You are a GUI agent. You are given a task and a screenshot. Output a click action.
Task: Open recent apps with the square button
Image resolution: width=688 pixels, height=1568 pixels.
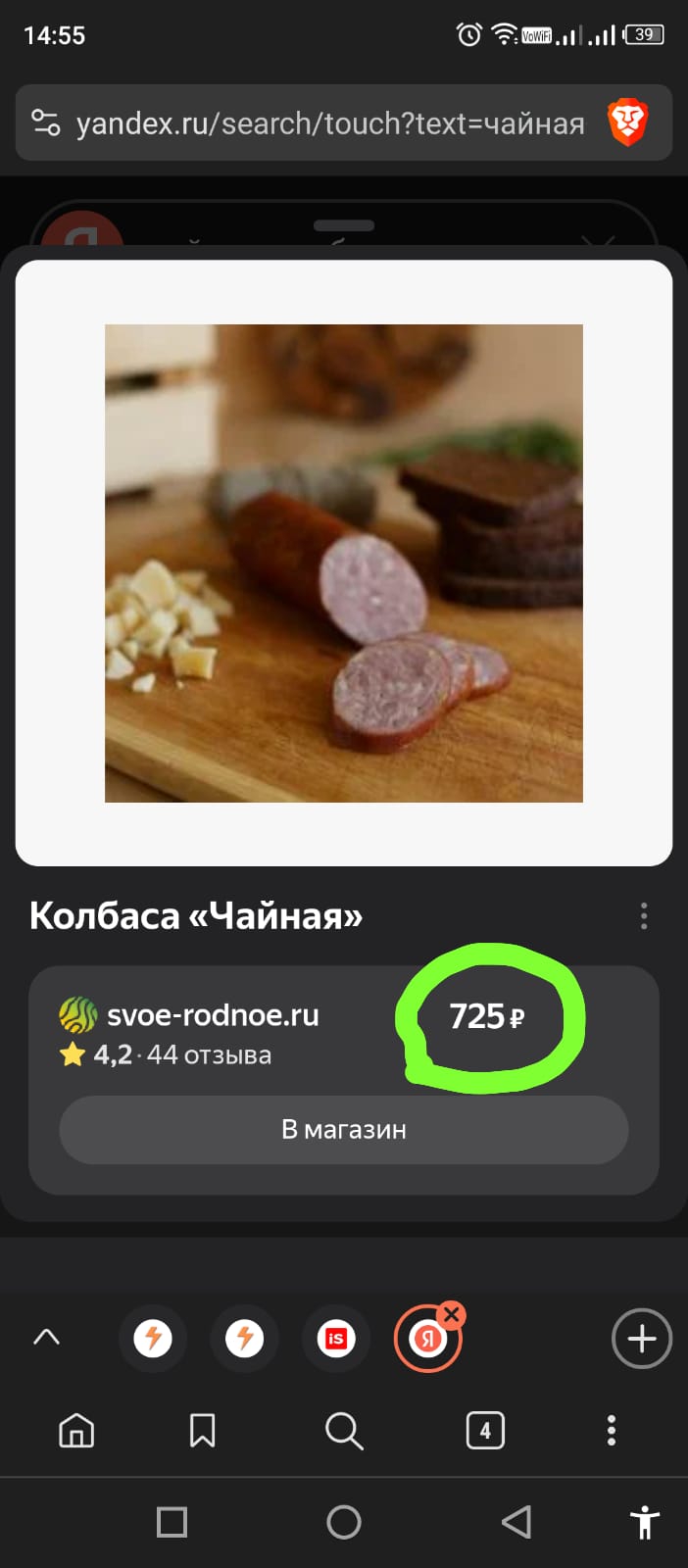click(172, 1522)
